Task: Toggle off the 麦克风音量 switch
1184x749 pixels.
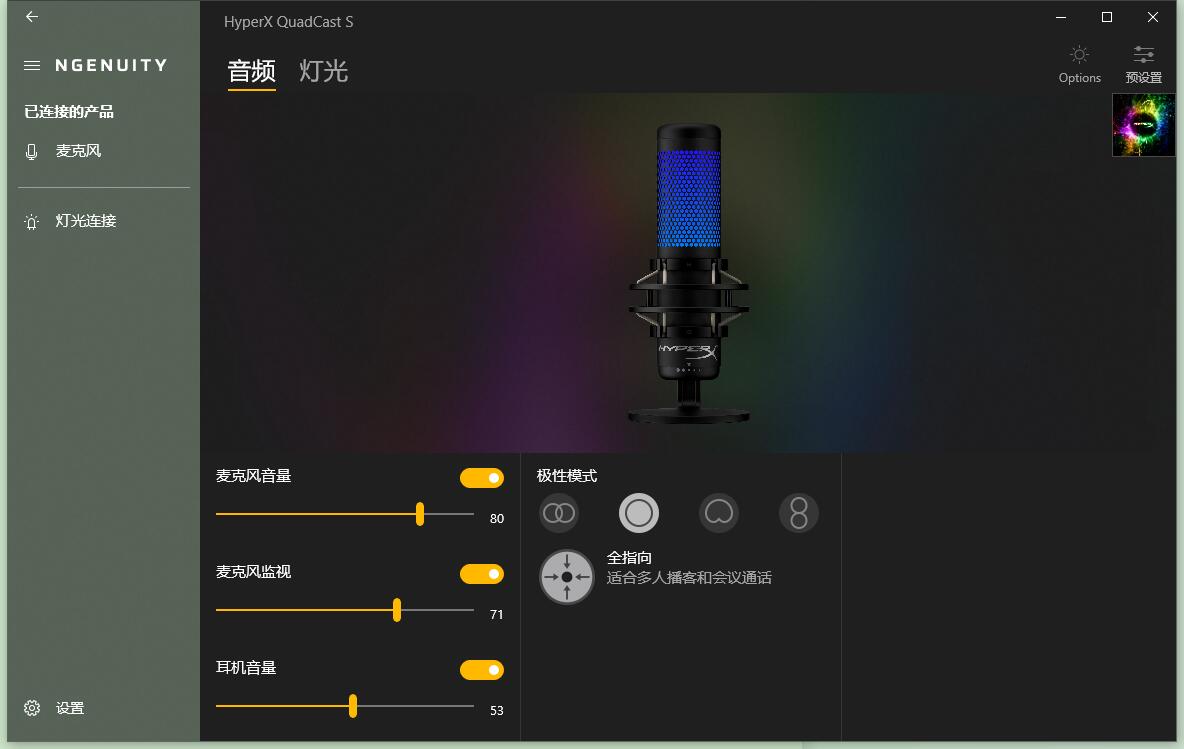Action: 482,478
